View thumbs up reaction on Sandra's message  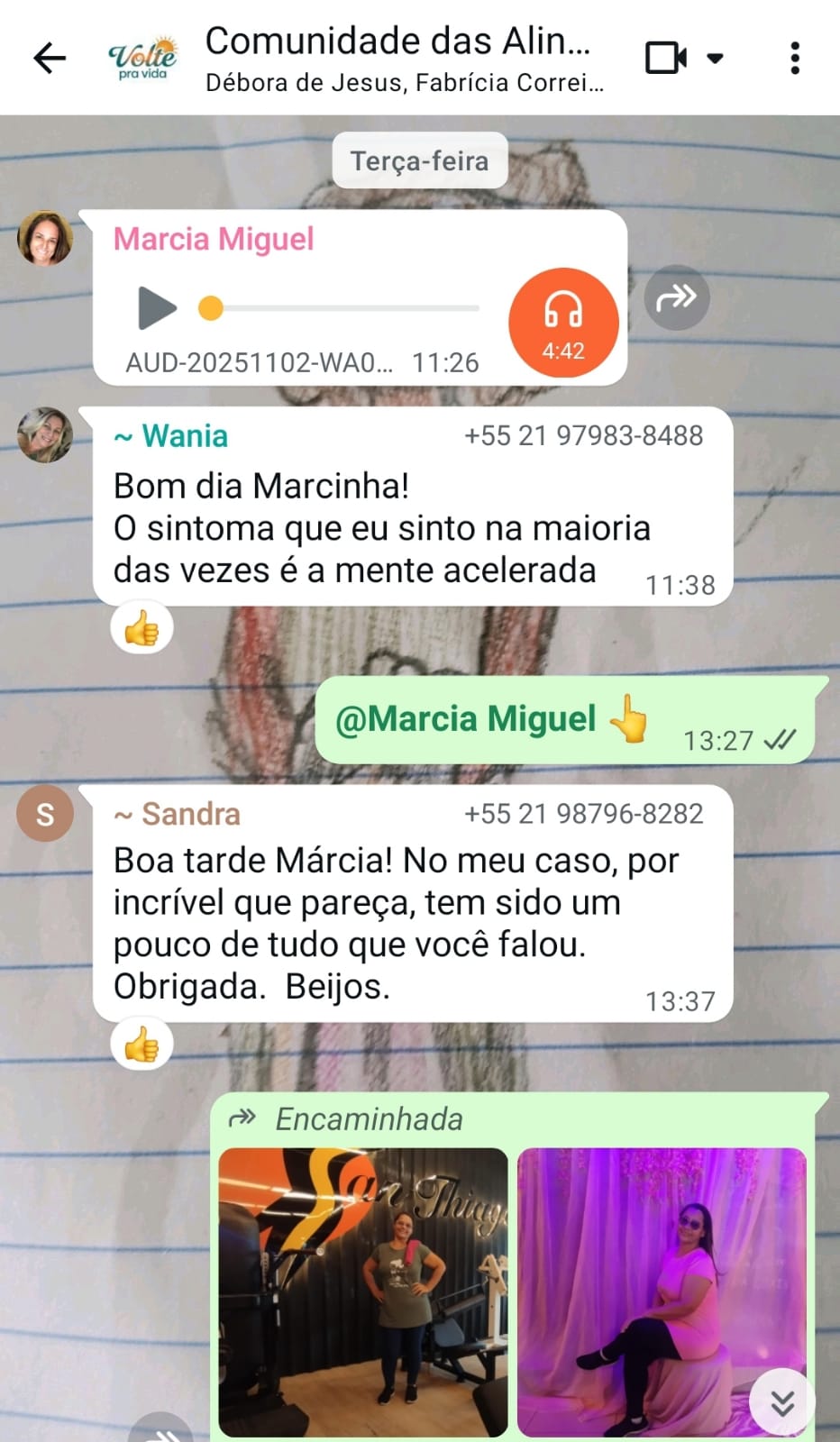coord(142,1045)
